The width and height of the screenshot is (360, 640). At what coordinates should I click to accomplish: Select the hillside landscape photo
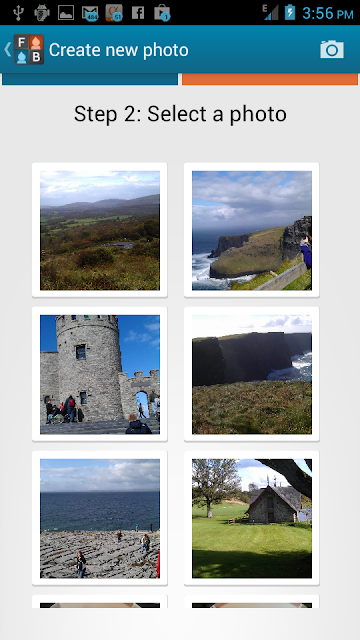click(100, 230)
